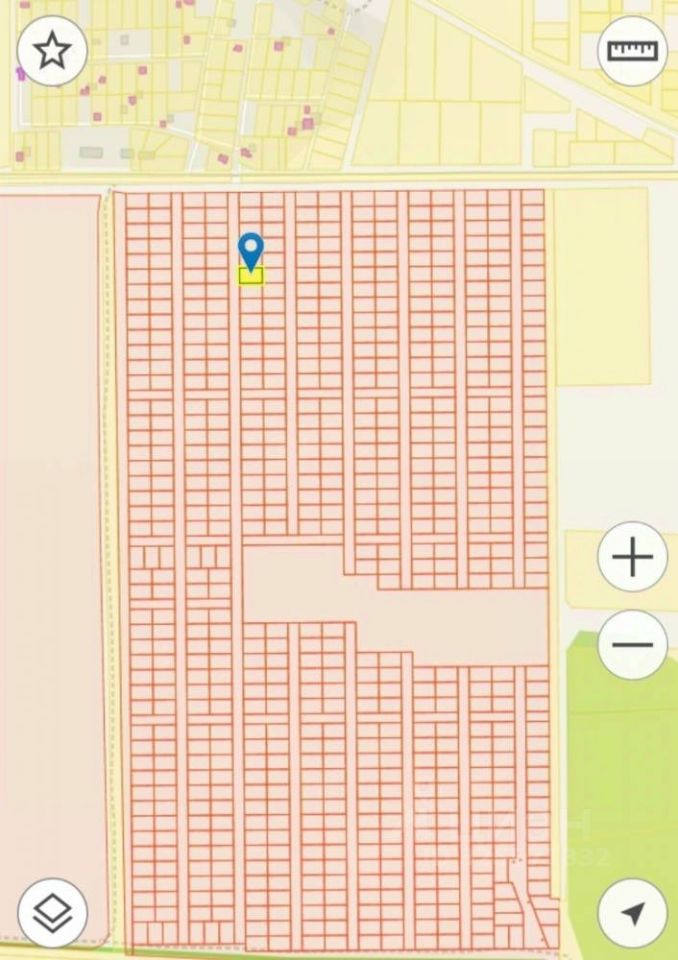Zoom in on the map

(x=631, y=557)
